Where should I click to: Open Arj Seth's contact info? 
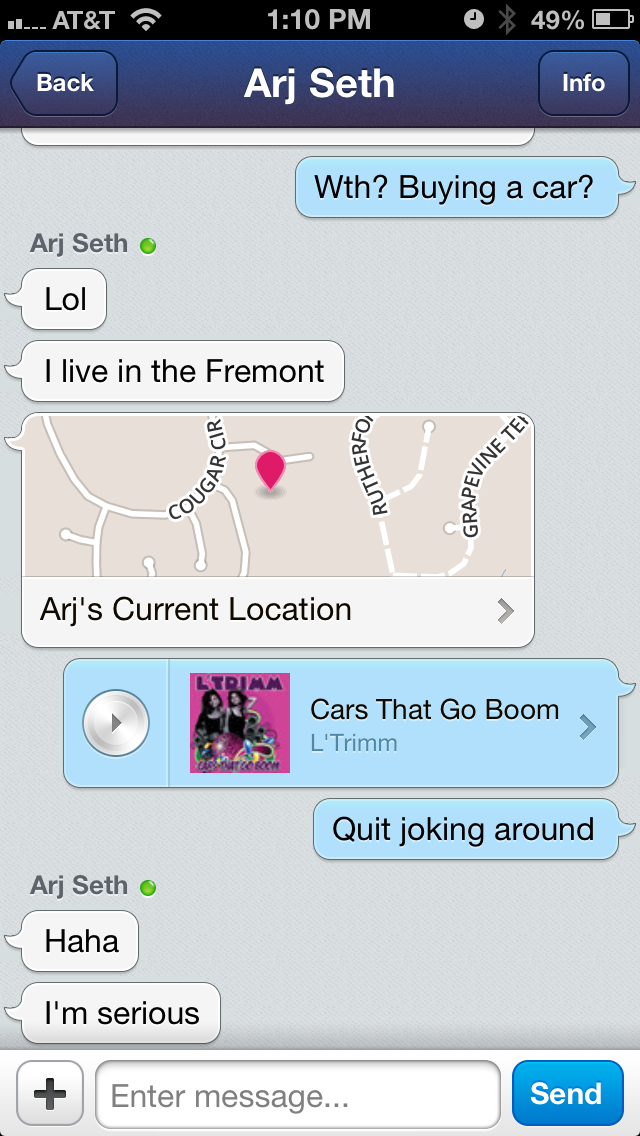[x=582, y=83]
